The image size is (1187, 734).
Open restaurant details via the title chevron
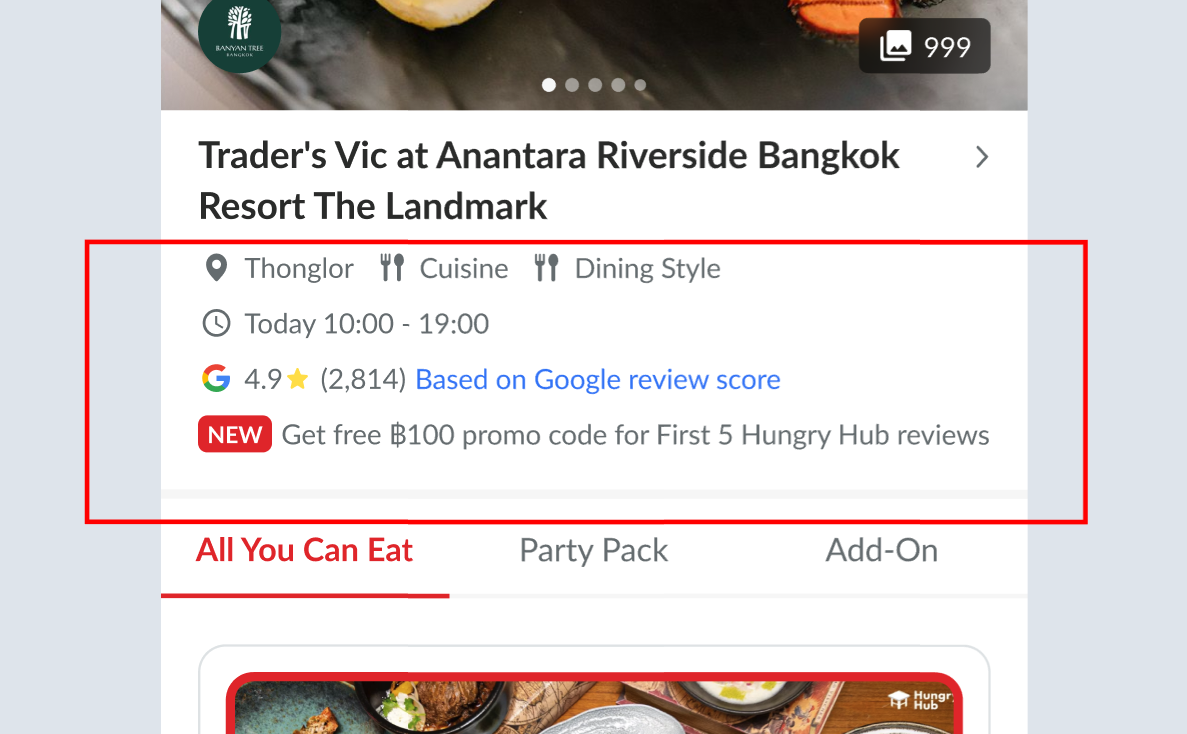982,157
